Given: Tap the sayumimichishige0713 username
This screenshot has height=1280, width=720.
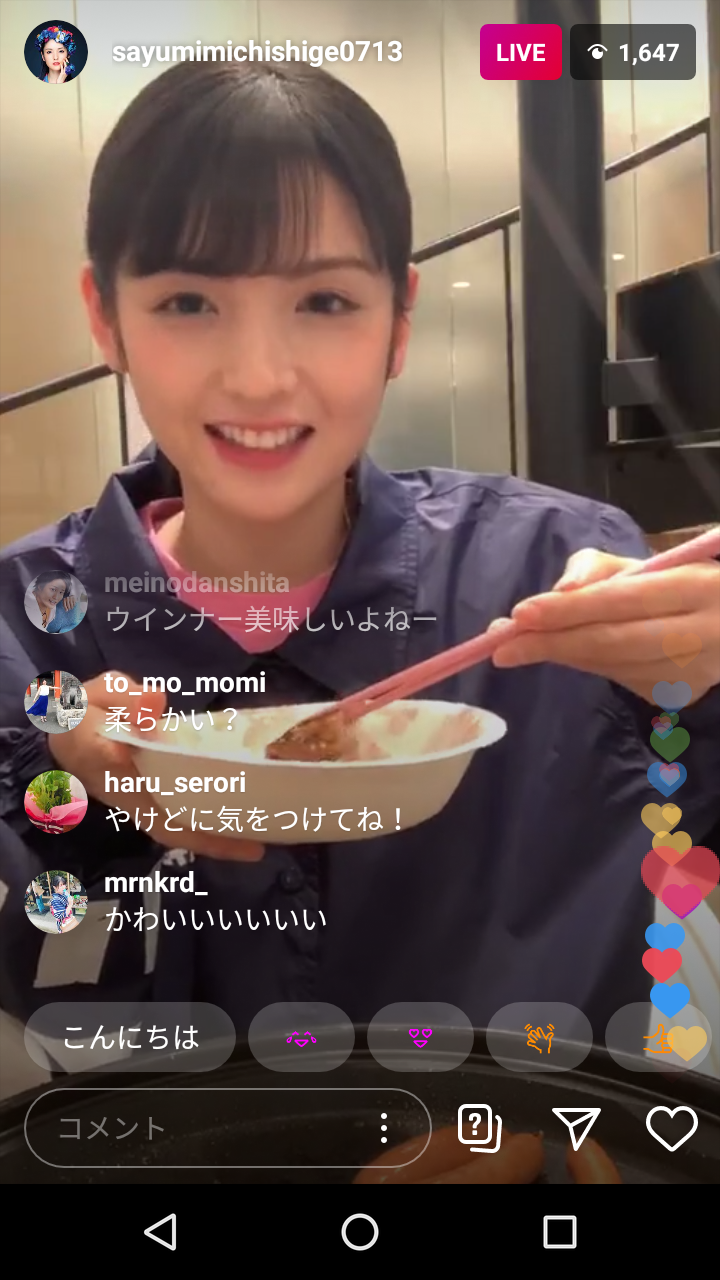Looking at the screenshot, I should (257, 52).
